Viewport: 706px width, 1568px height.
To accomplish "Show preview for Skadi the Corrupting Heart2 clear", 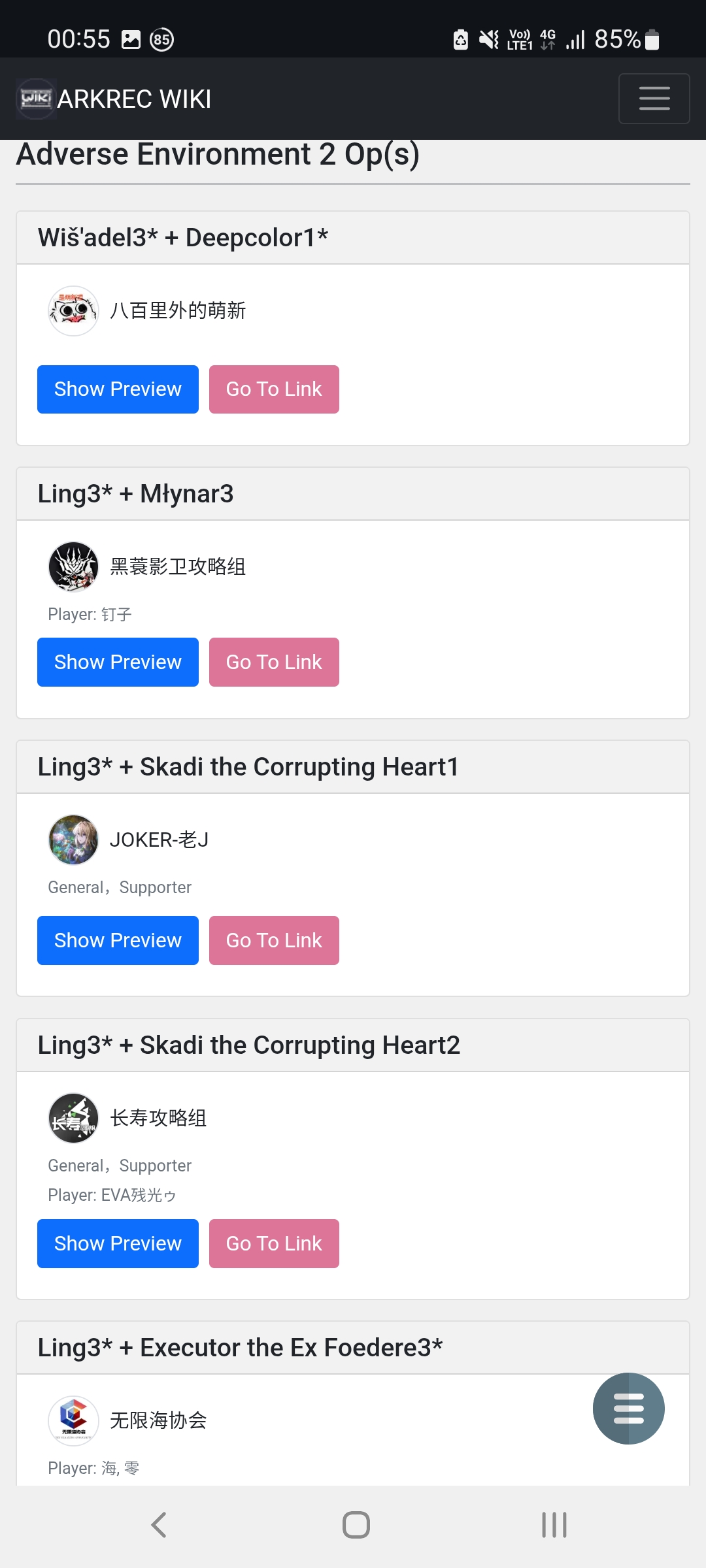I will coord(118,1244).
